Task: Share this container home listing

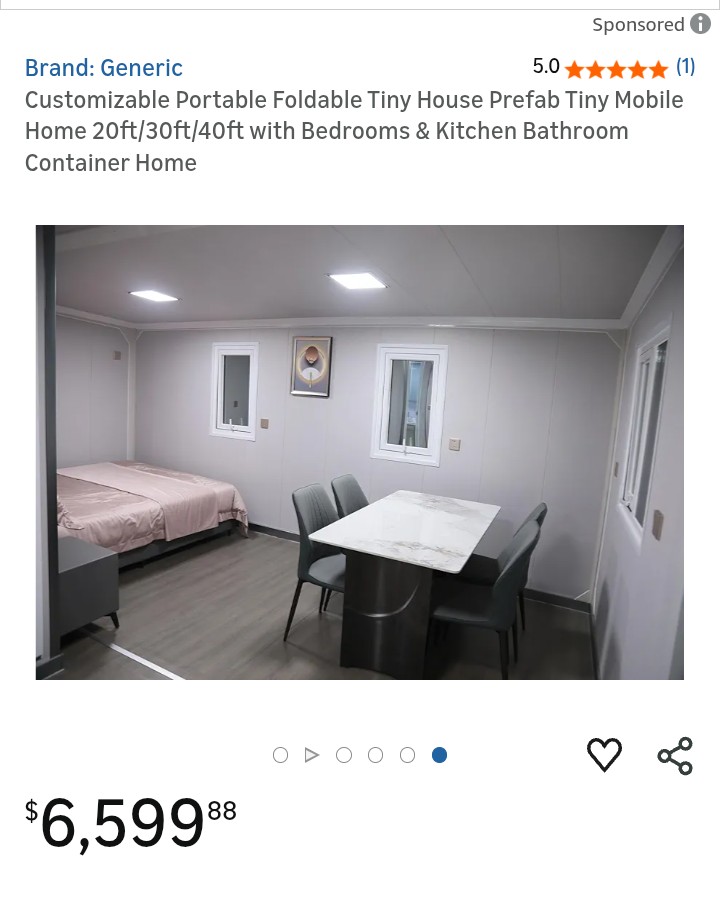Action: (675, 756)
